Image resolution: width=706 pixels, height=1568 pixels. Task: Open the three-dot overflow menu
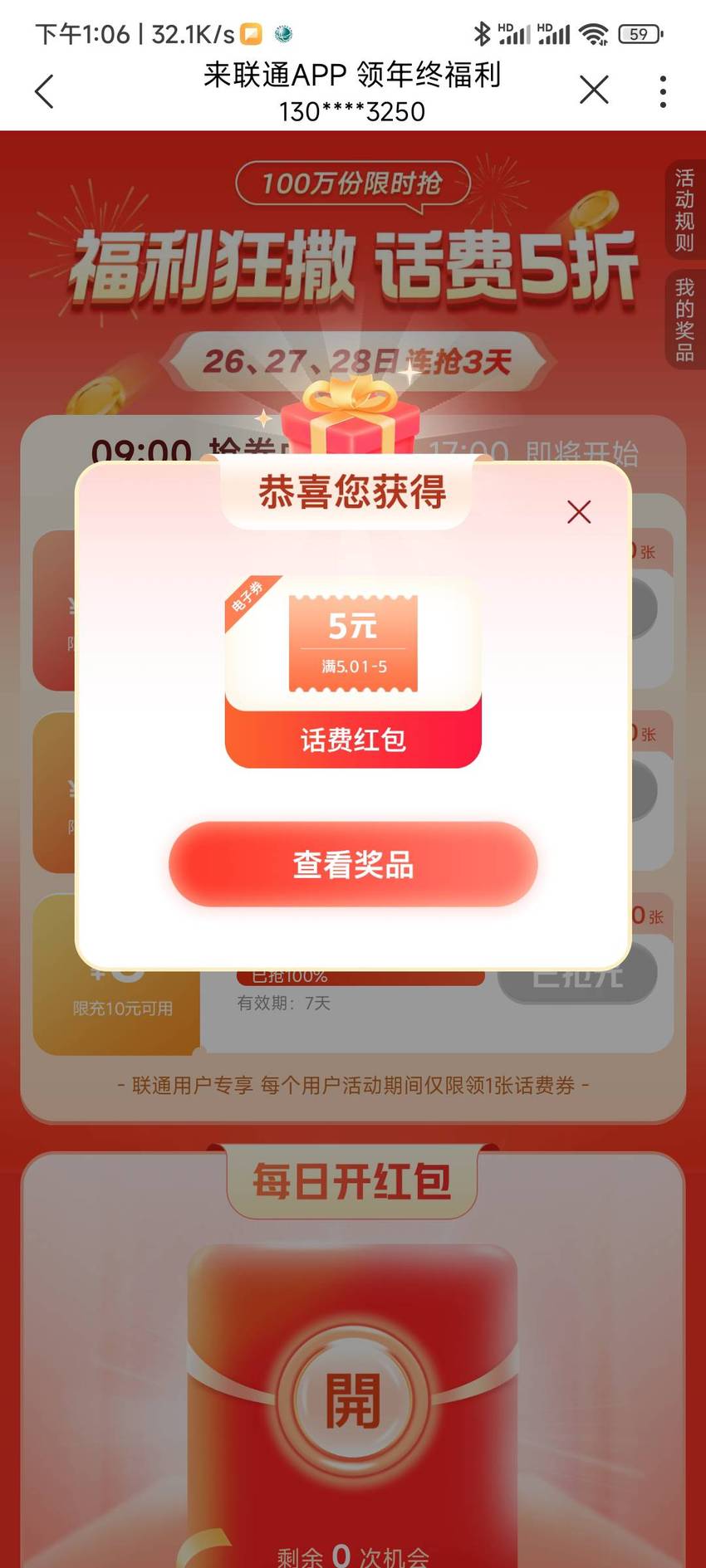[663, 91]
